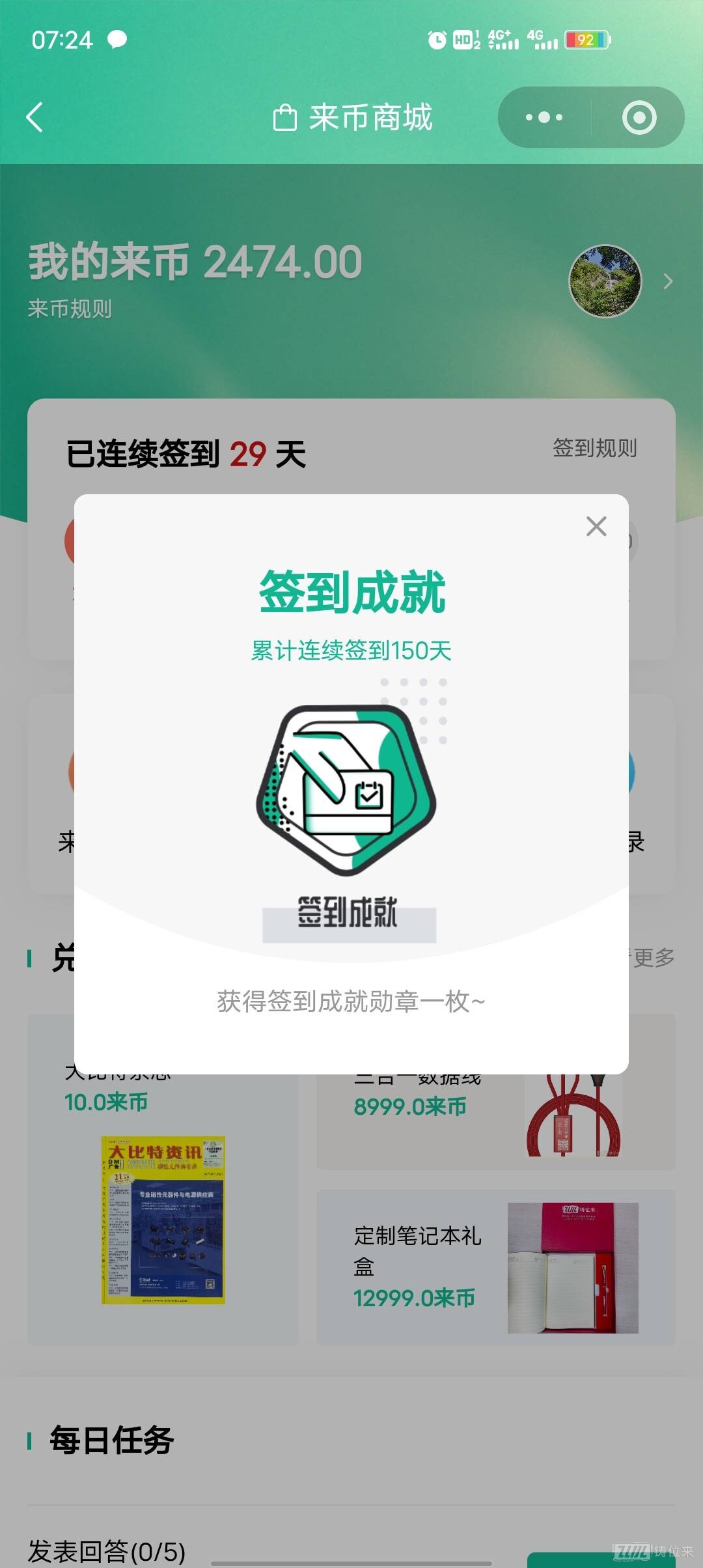Go back from 来币商城

pos(35,118)
